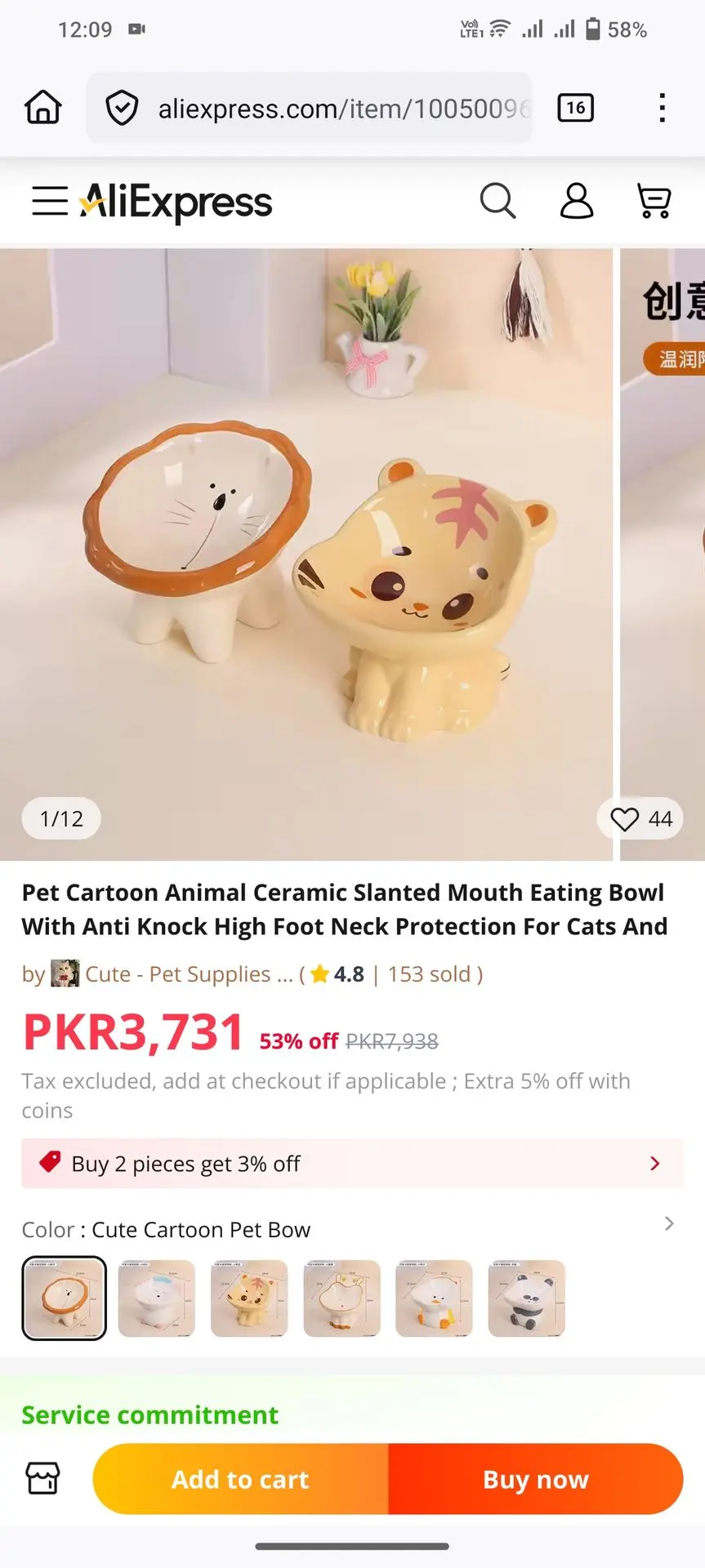The image size is (705, 1568).
Task: View the shopping cart
Action: pos(654,201)
